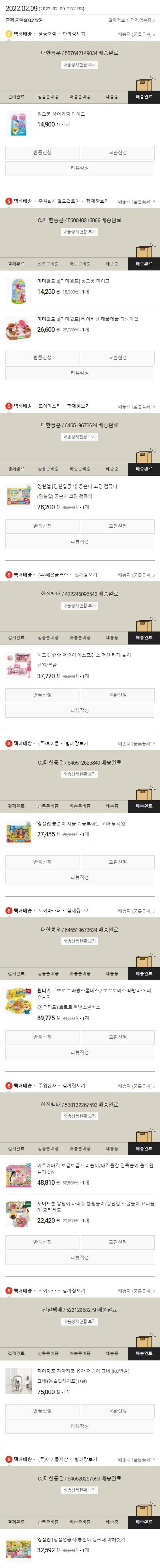Tap 함께장보기 for 주식회사 월드잡토이

(x=97, y=201)
